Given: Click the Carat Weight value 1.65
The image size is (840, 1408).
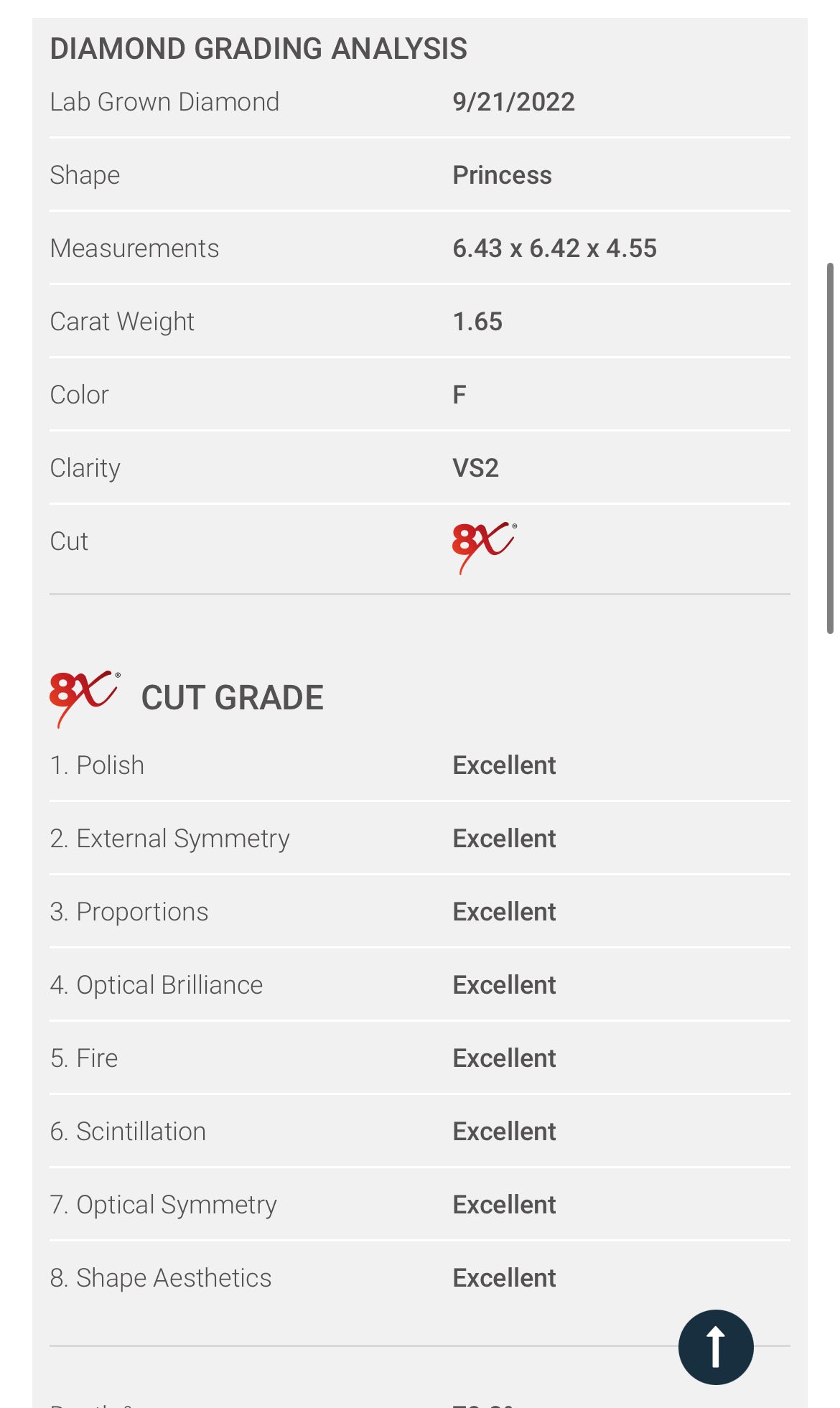Looking at the screenshot, I should coord(477,321).
